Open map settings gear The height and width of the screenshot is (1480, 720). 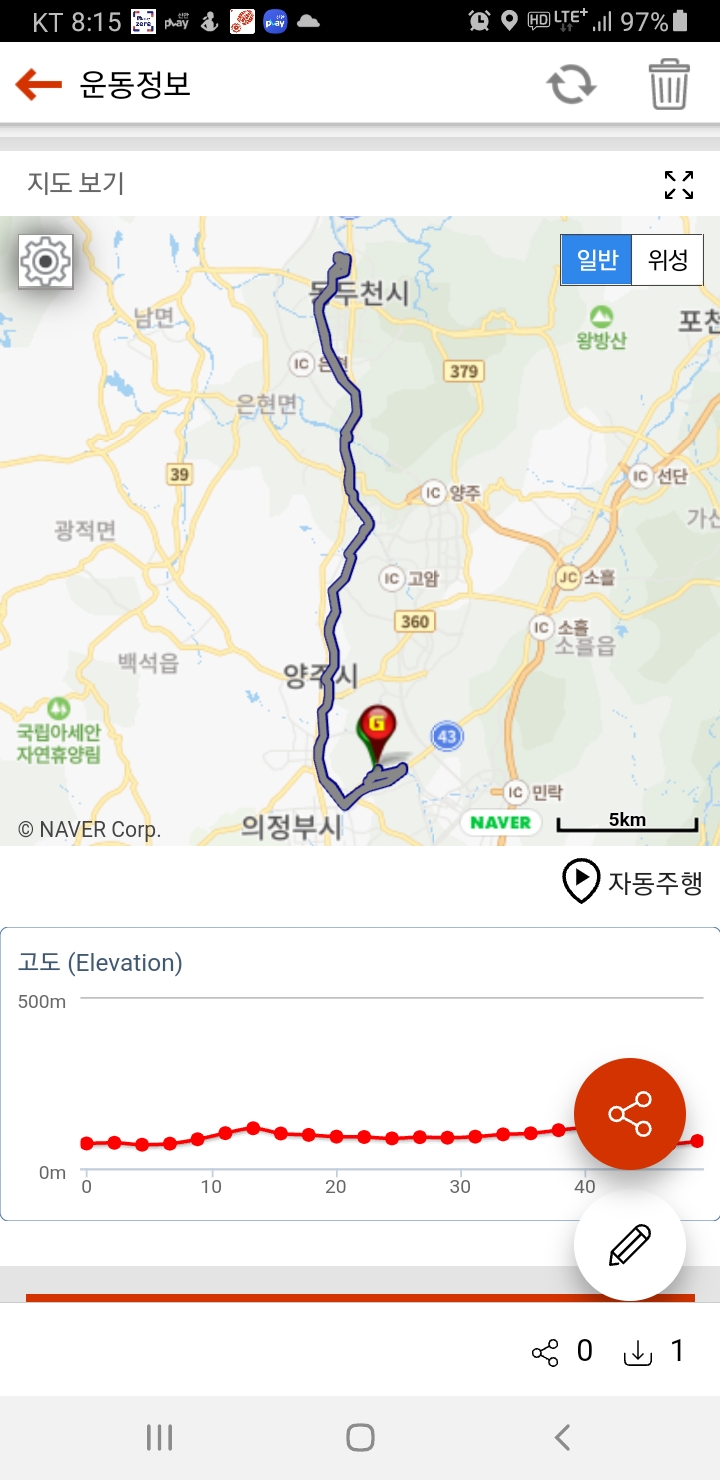(46, 262)
